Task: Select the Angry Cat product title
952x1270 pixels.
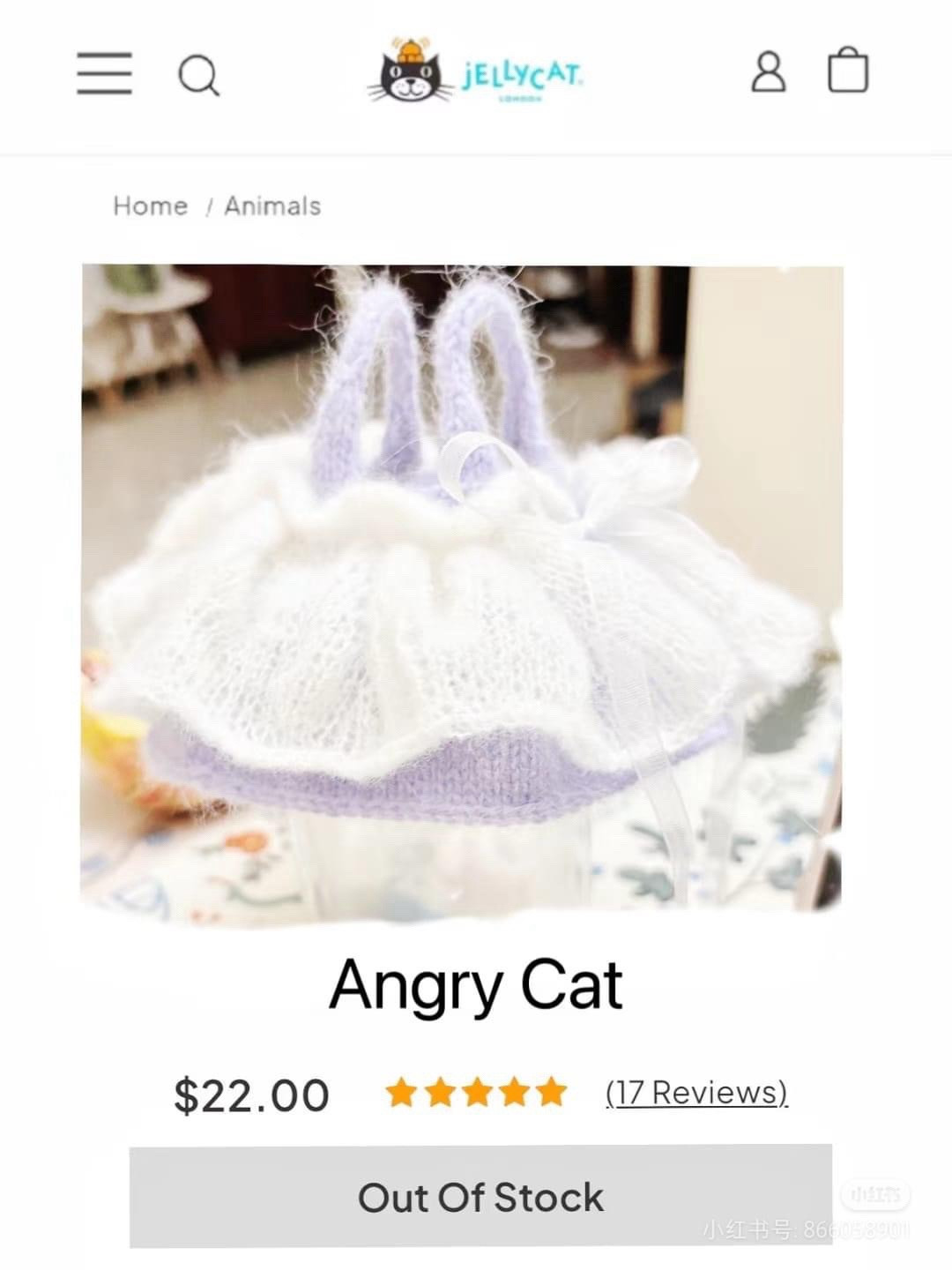Action: point(475,986)
